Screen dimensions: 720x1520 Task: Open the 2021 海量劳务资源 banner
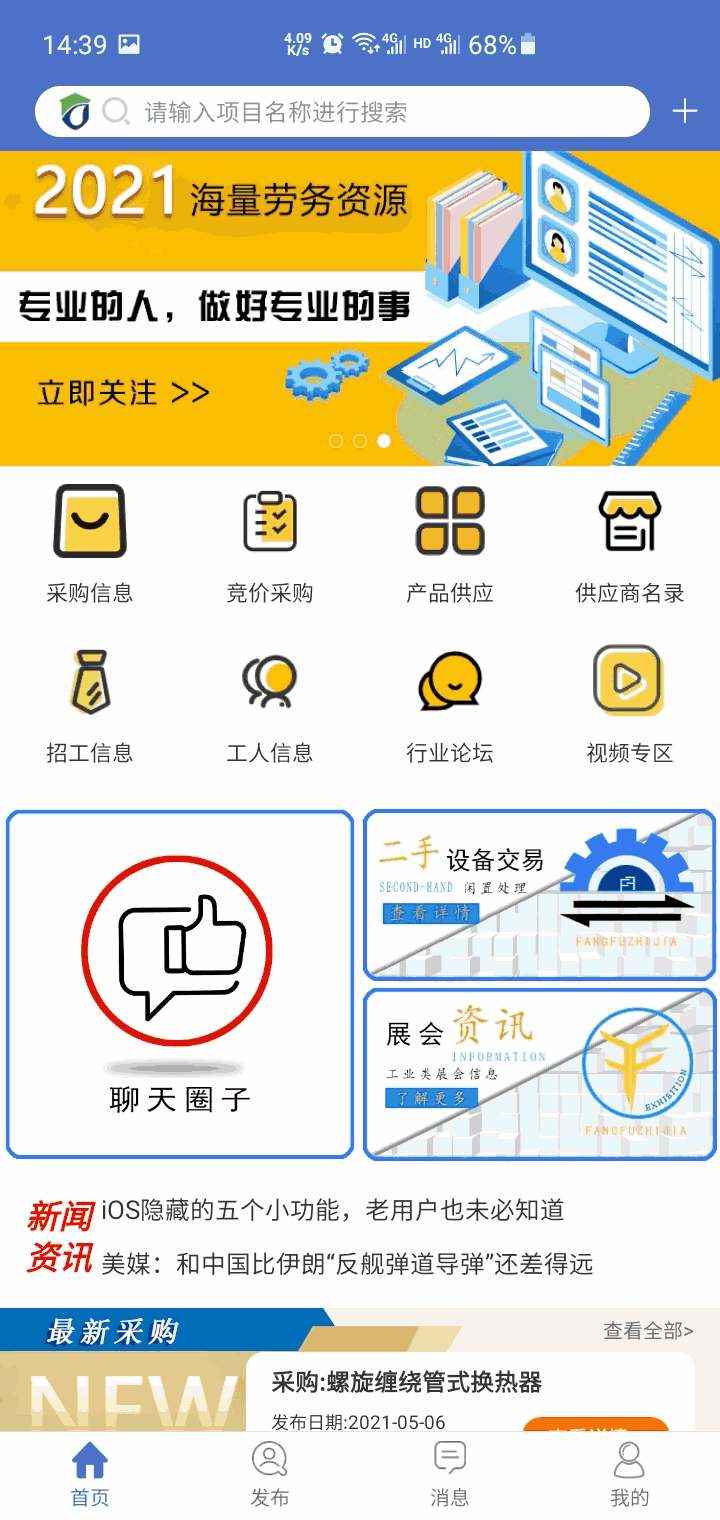pyautogui.click(x=360, y=308)
